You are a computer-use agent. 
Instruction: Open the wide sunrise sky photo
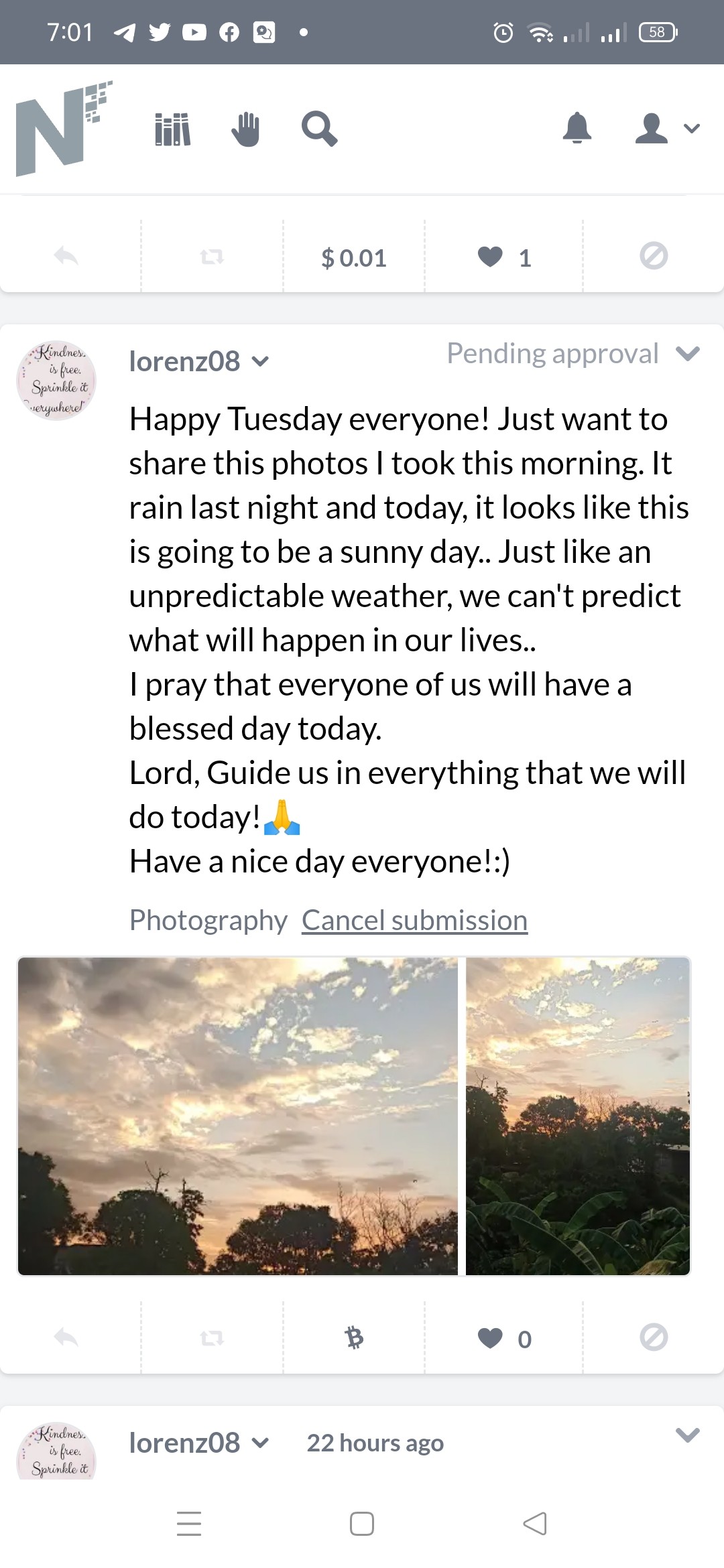(x=238, y=1116)
